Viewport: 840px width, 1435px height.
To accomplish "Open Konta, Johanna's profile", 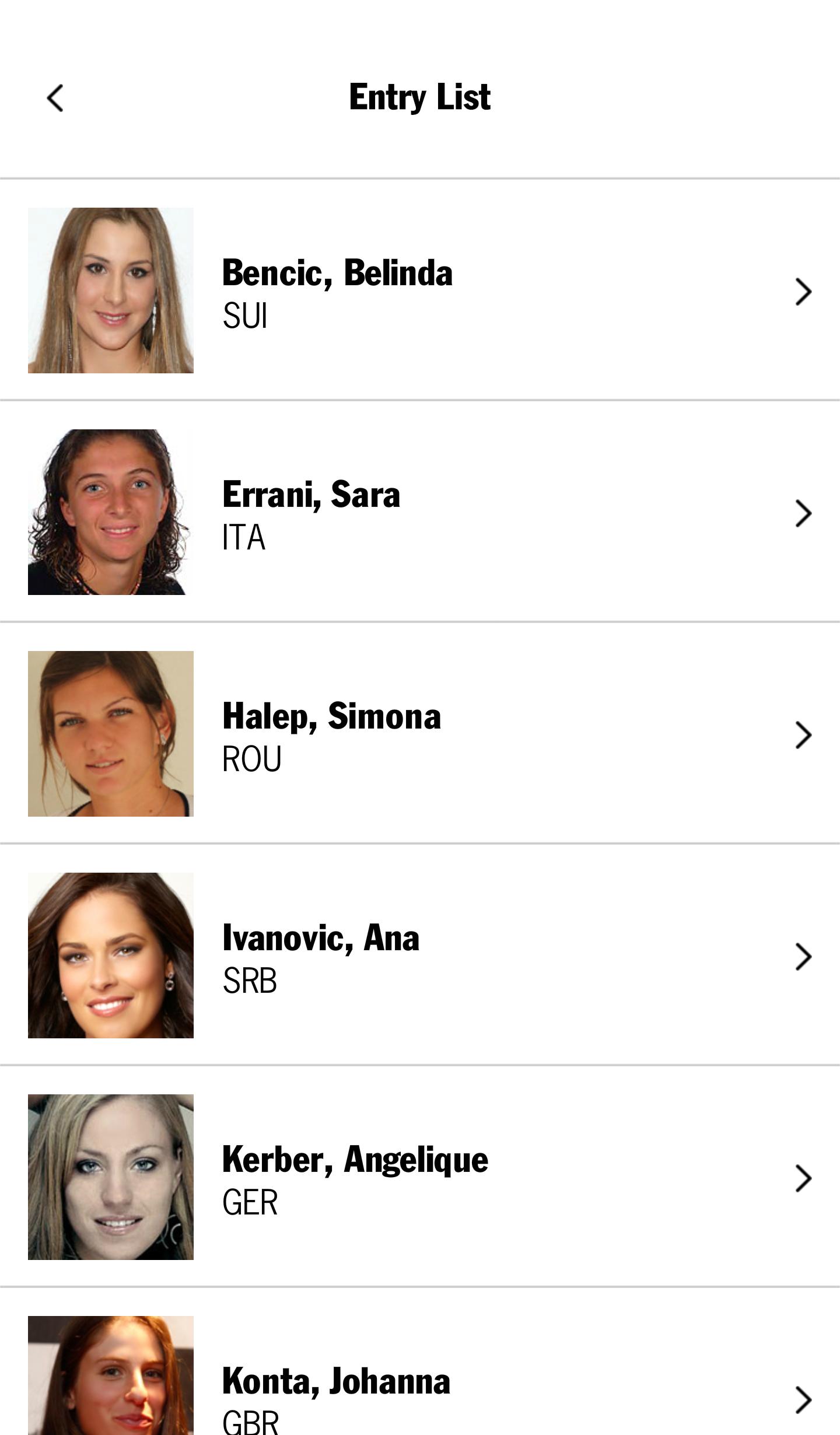I will pos(420,1394).
